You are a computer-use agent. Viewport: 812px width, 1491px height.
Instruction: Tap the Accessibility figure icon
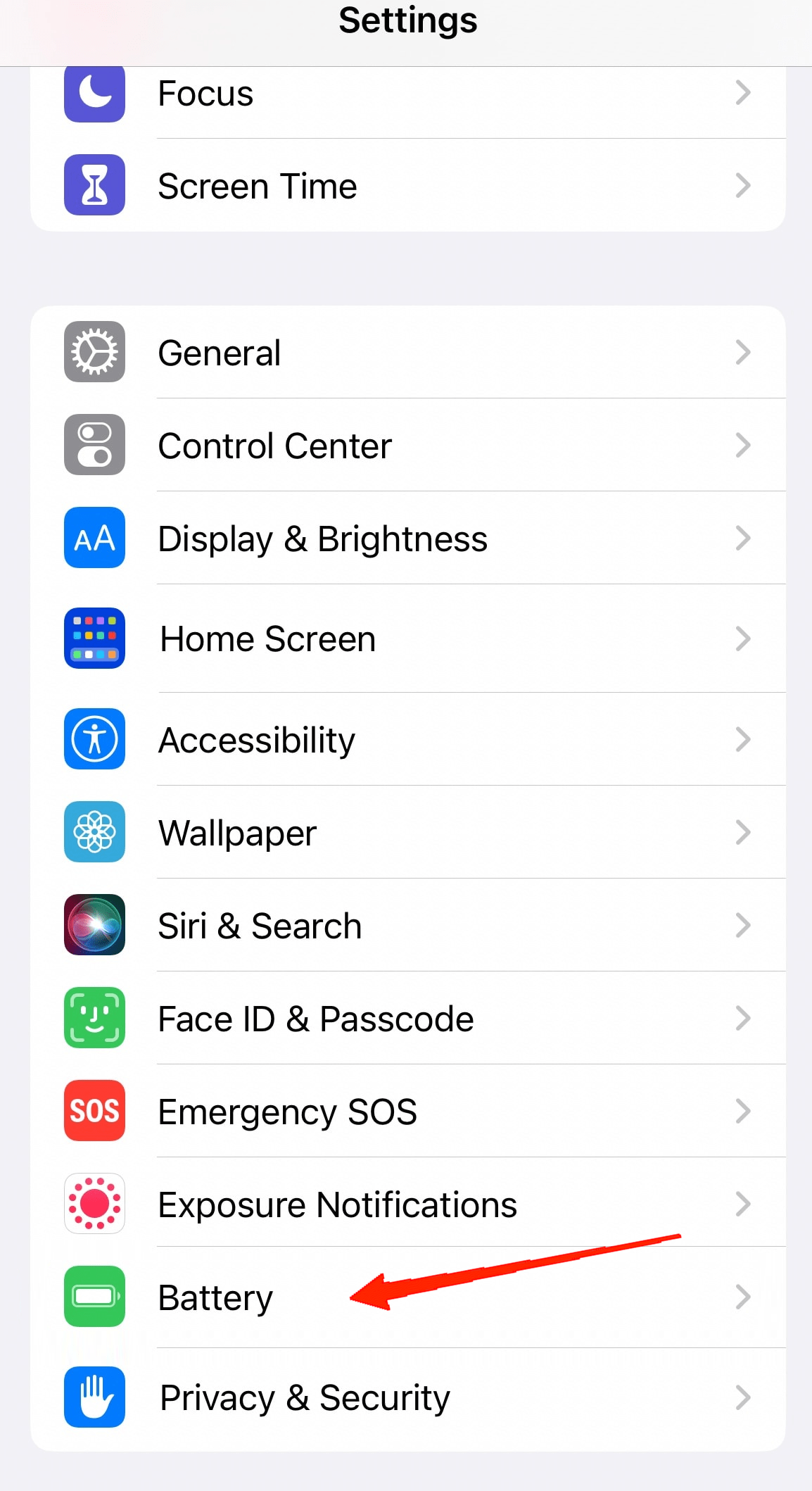point(94,738)
